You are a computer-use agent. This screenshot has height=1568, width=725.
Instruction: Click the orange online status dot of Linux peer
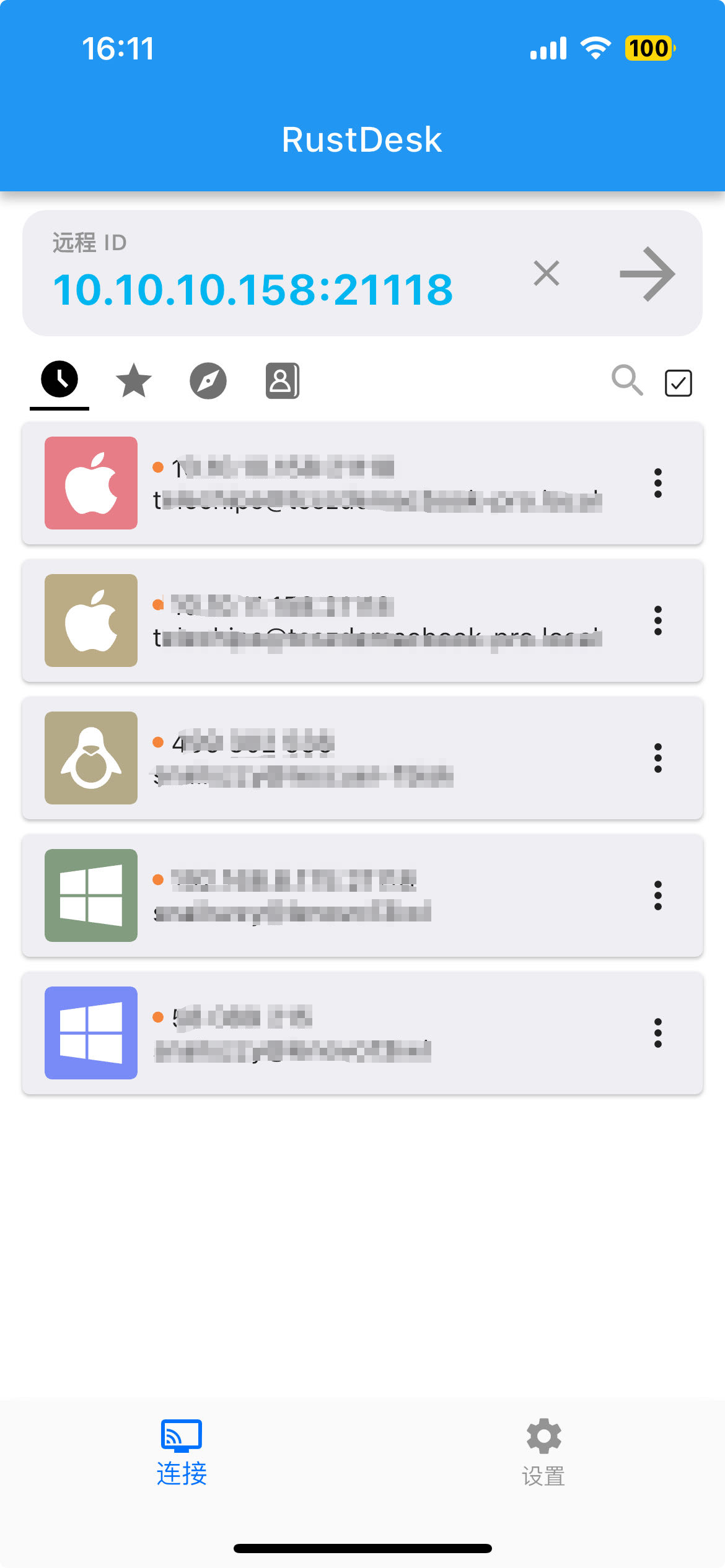coord(157,743)
